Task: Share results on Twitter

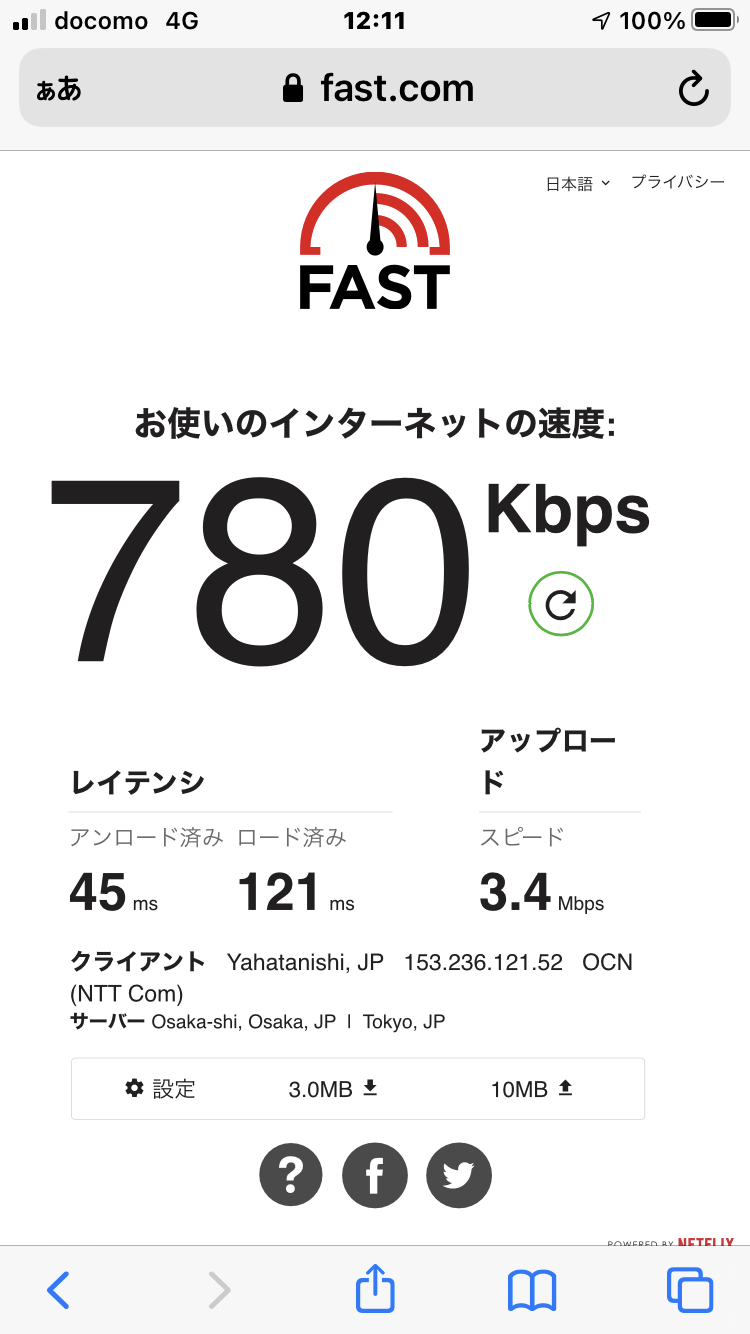Action: point(459,1175)
